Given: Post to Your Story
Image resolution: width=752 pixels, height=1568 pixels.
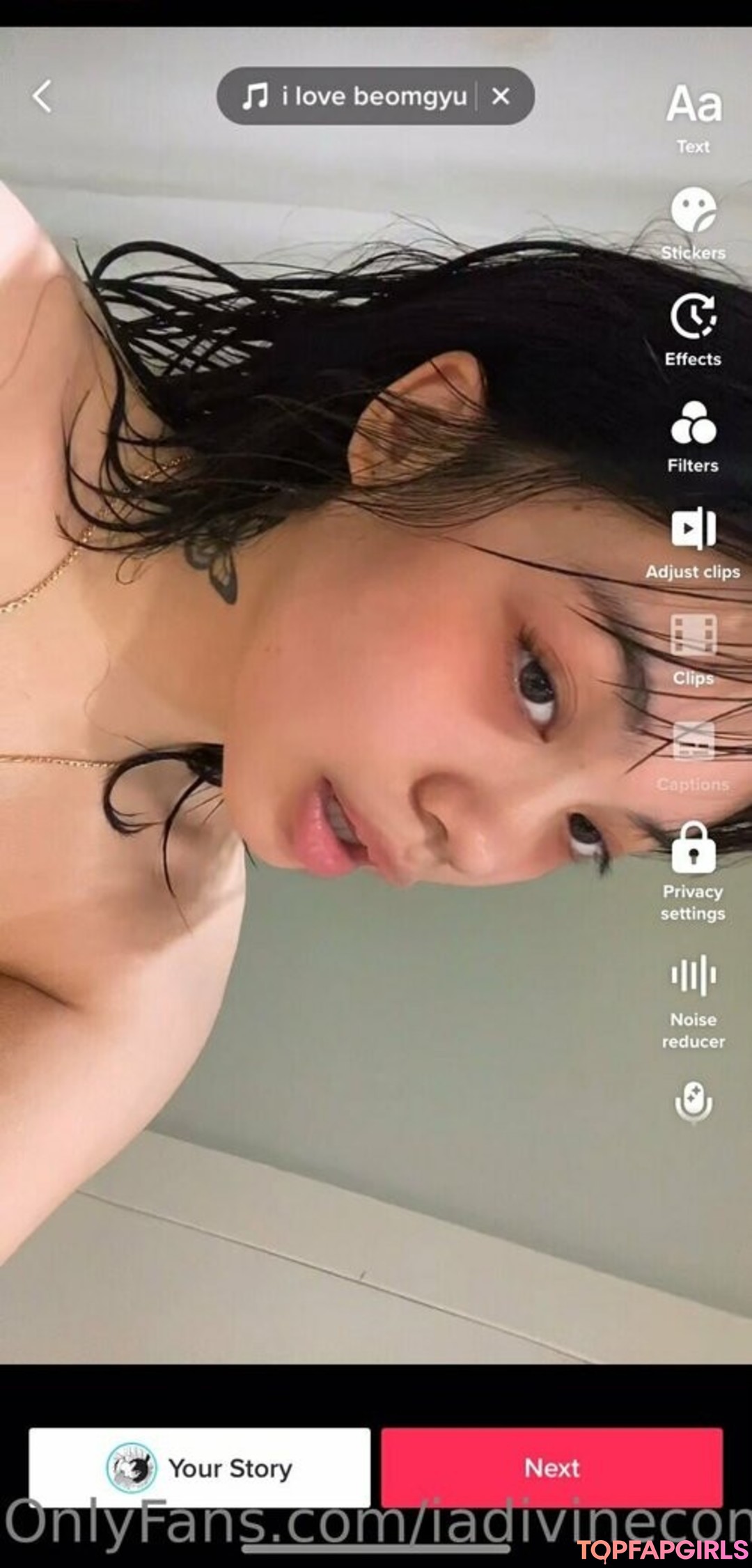Looking at the screenshot, I should [200, 1468].
